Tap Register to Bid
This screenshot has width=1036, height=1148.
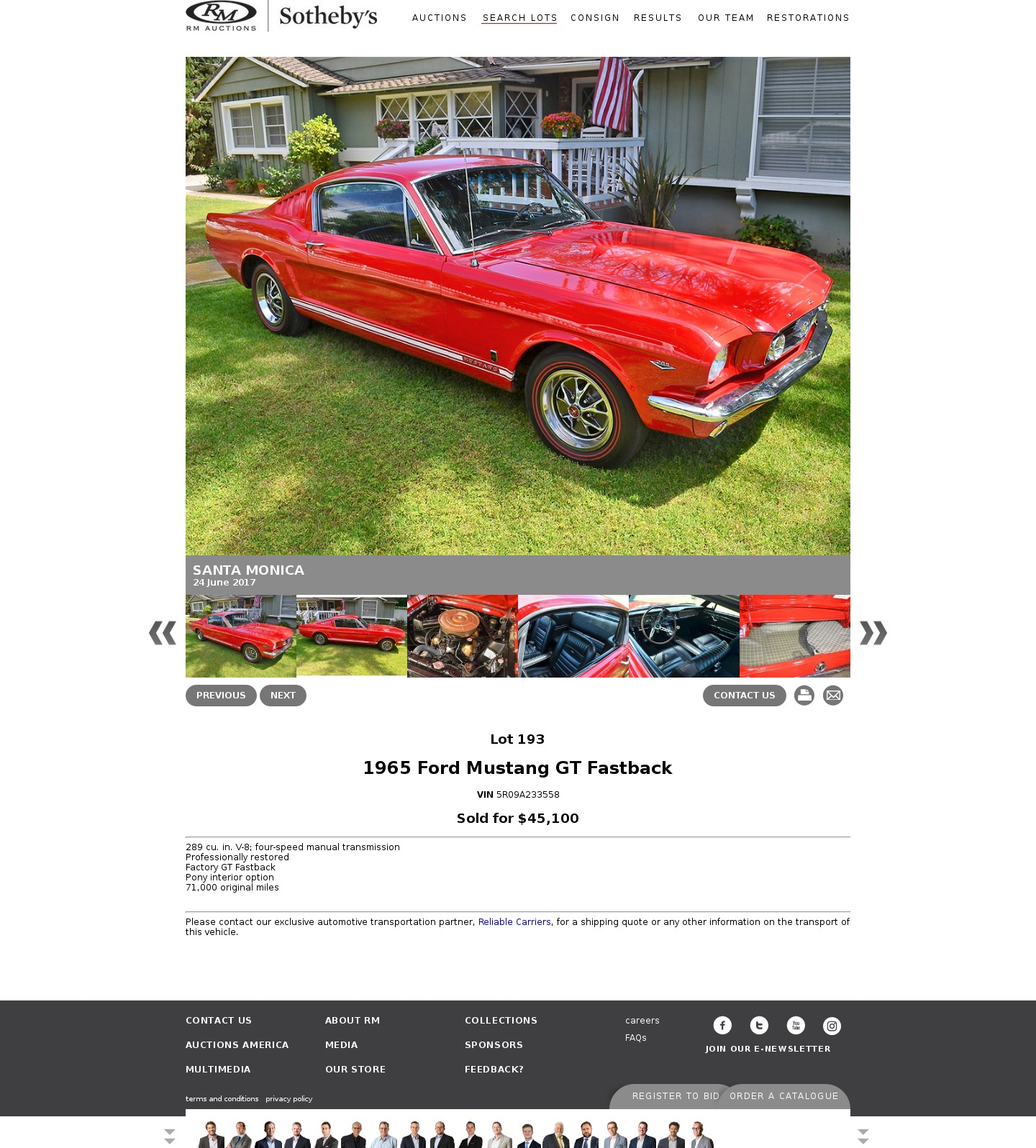(x=675, y=1096)
